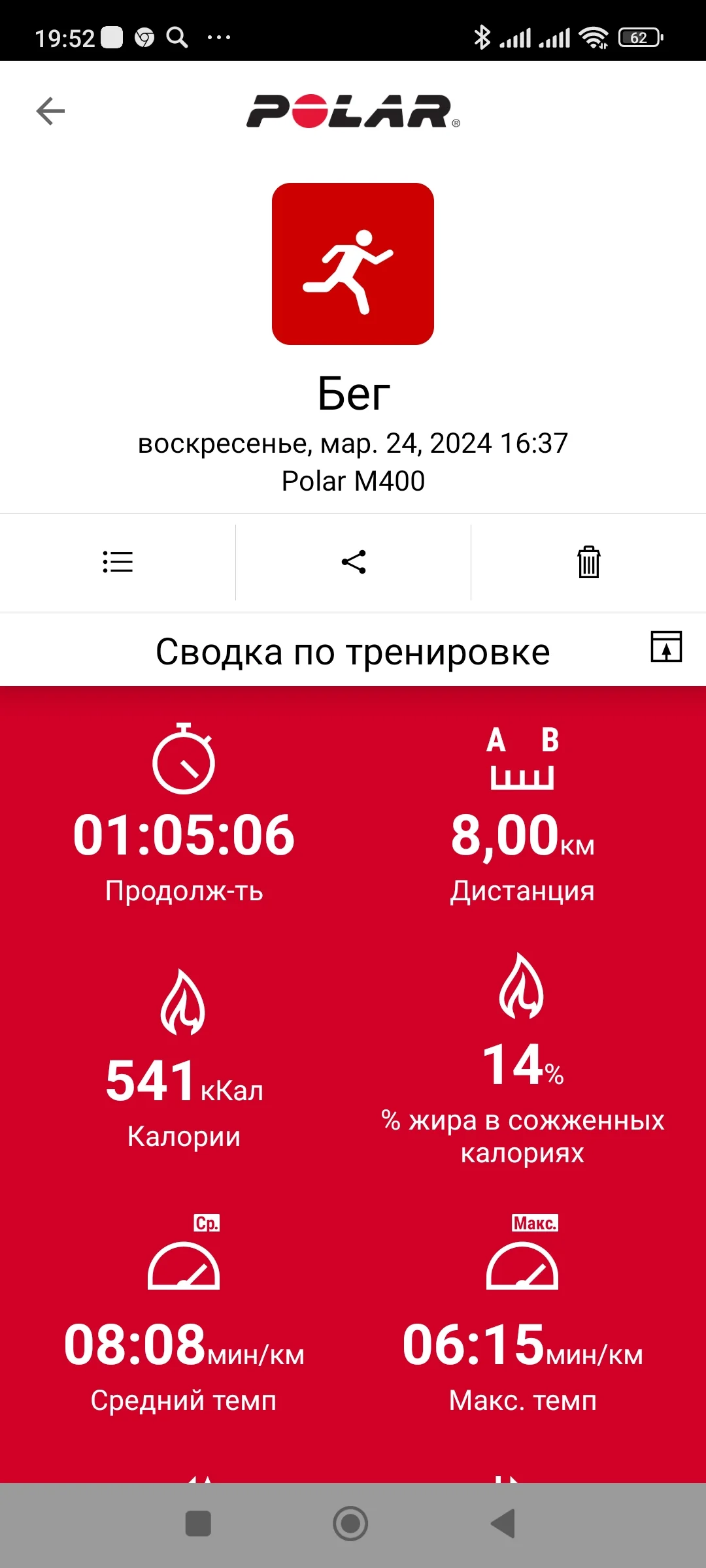Image resolution: width=706 pixels, height=1568 pixels.
Task: Delete this workout with the trash icon
Action: click(x=588, y=562)
